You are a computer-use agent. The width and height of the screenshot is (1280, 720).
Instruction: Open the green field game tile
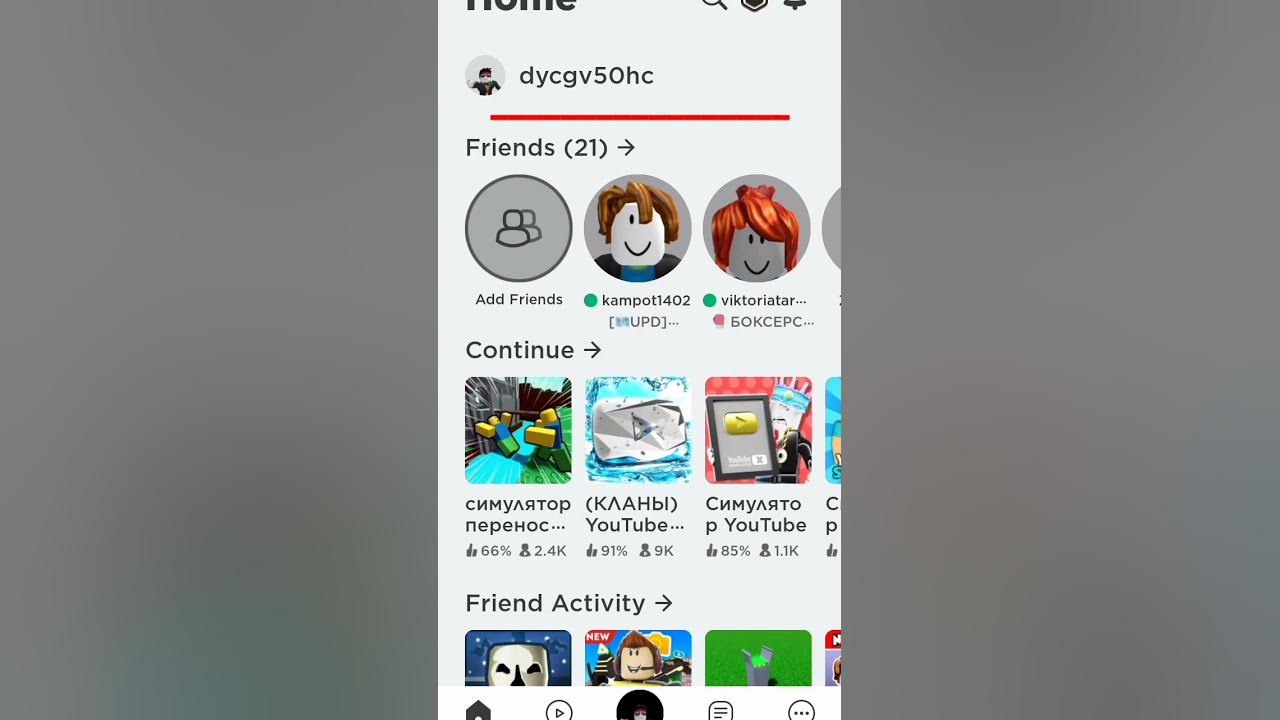click(x=758, y=658)
